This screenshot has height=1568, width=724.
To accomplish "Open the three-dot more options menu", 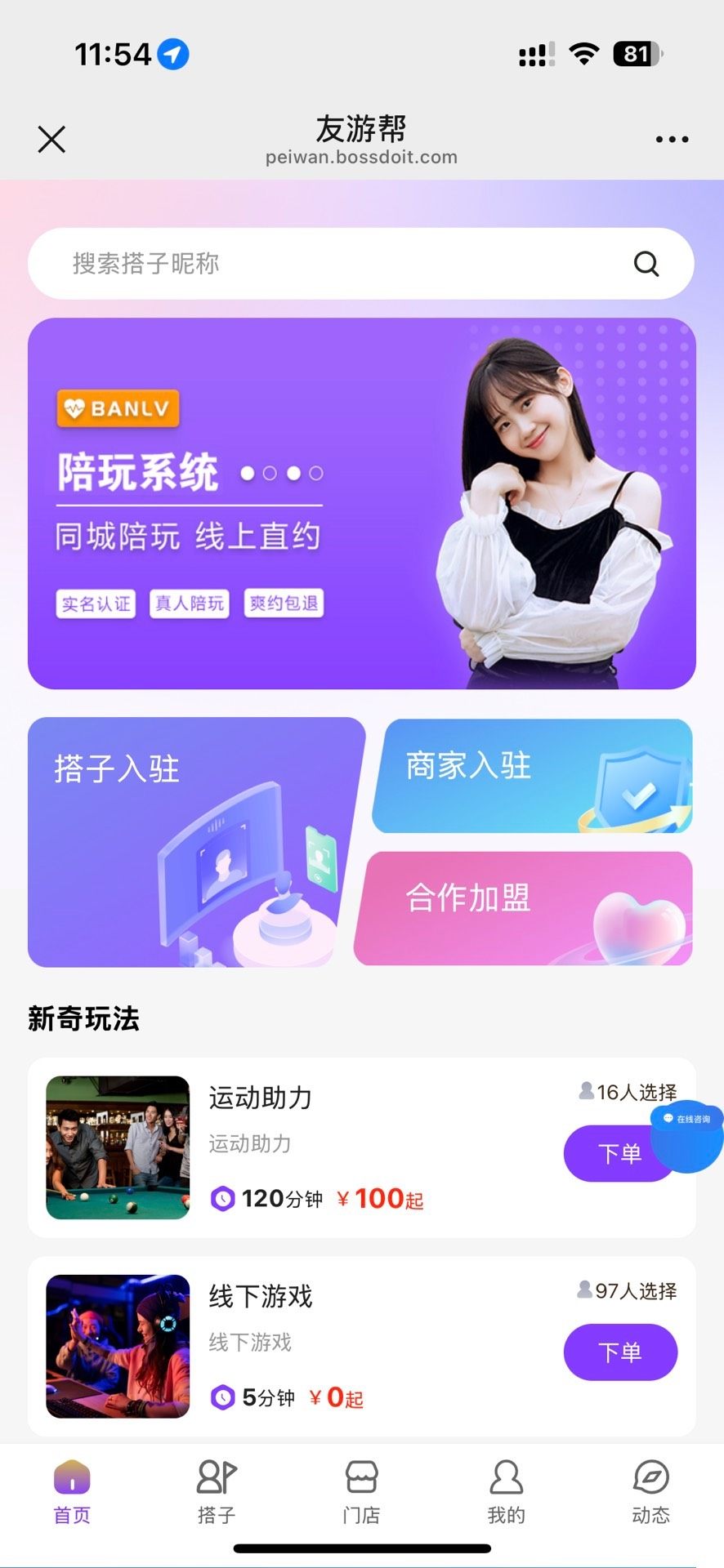I will (x=672, y=140).
